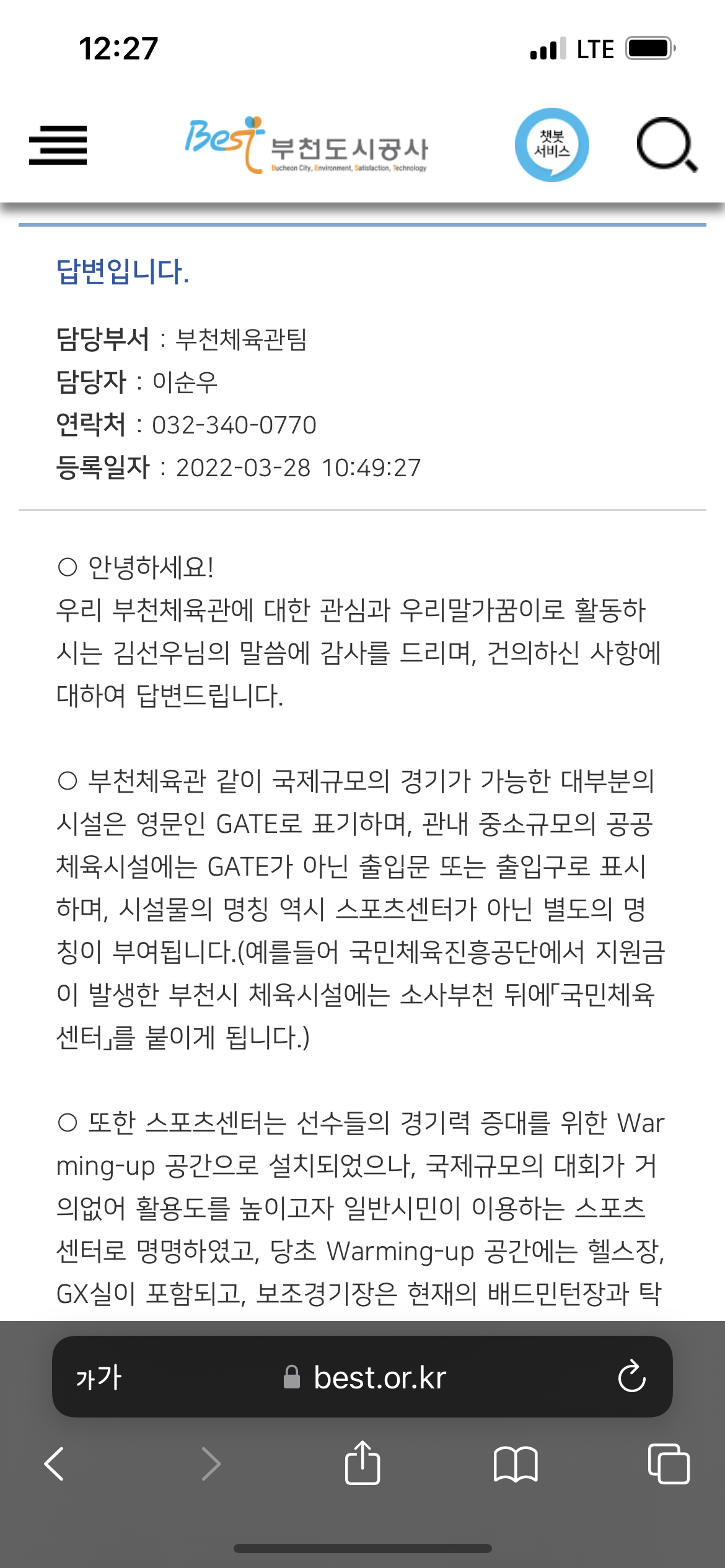This screenshot has width=725, height=1568.
Task: Go to the 부천도시공사 homepage
Action: pos(306,146)
